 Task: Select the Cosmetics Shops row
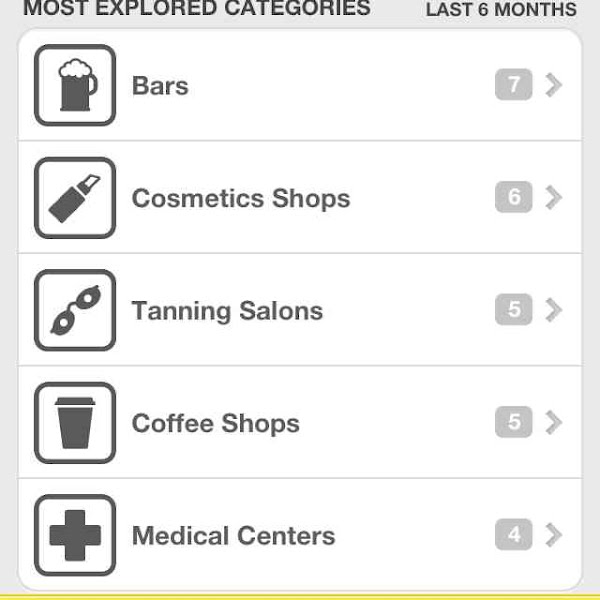300,198
